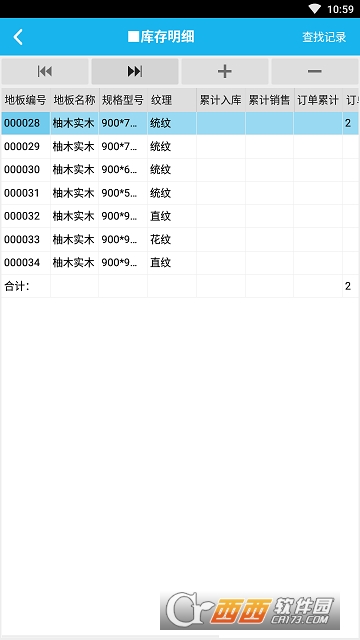
Task: Go back using the arrow icon
Action: point(18,37)
